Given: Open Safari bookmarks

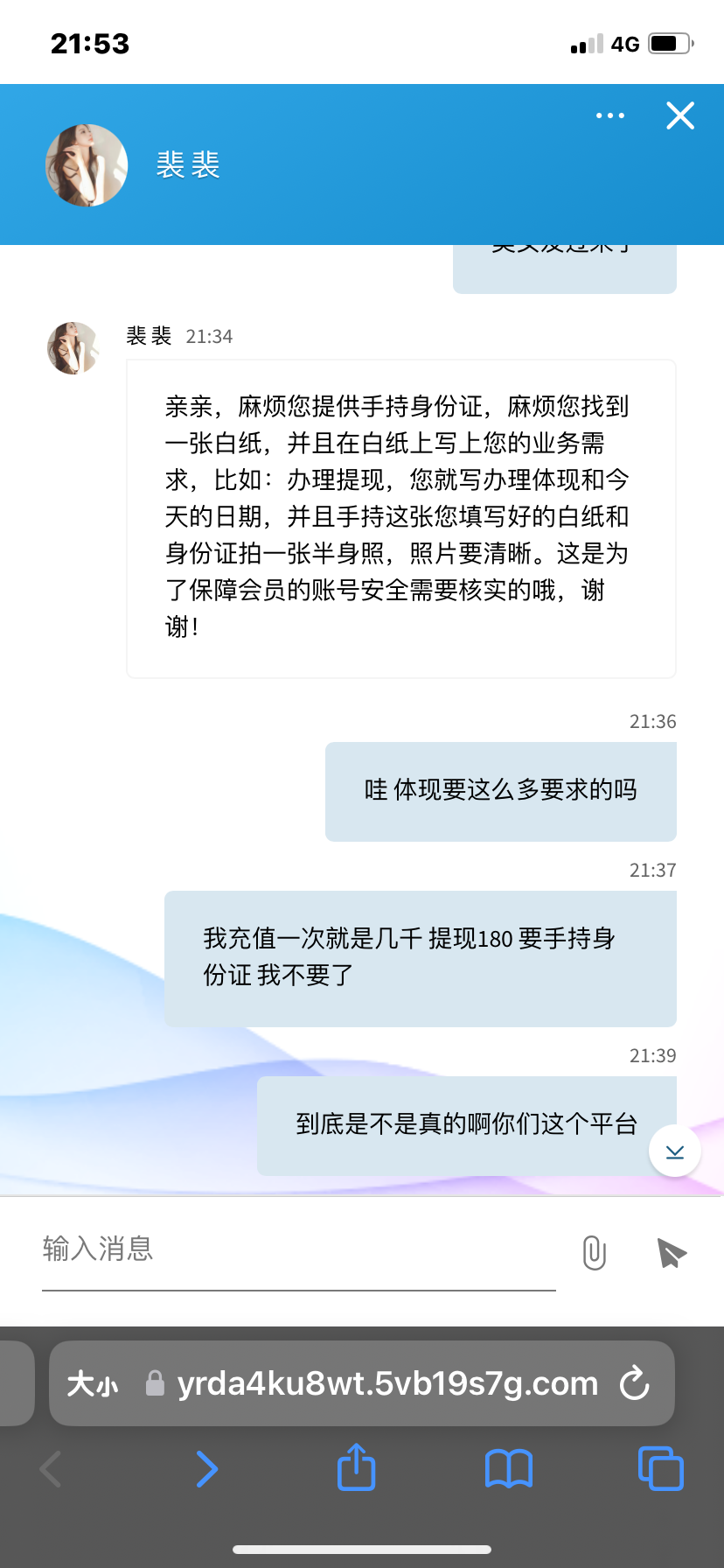Looking at the screenshot, I should click(x=508, y=1468).
